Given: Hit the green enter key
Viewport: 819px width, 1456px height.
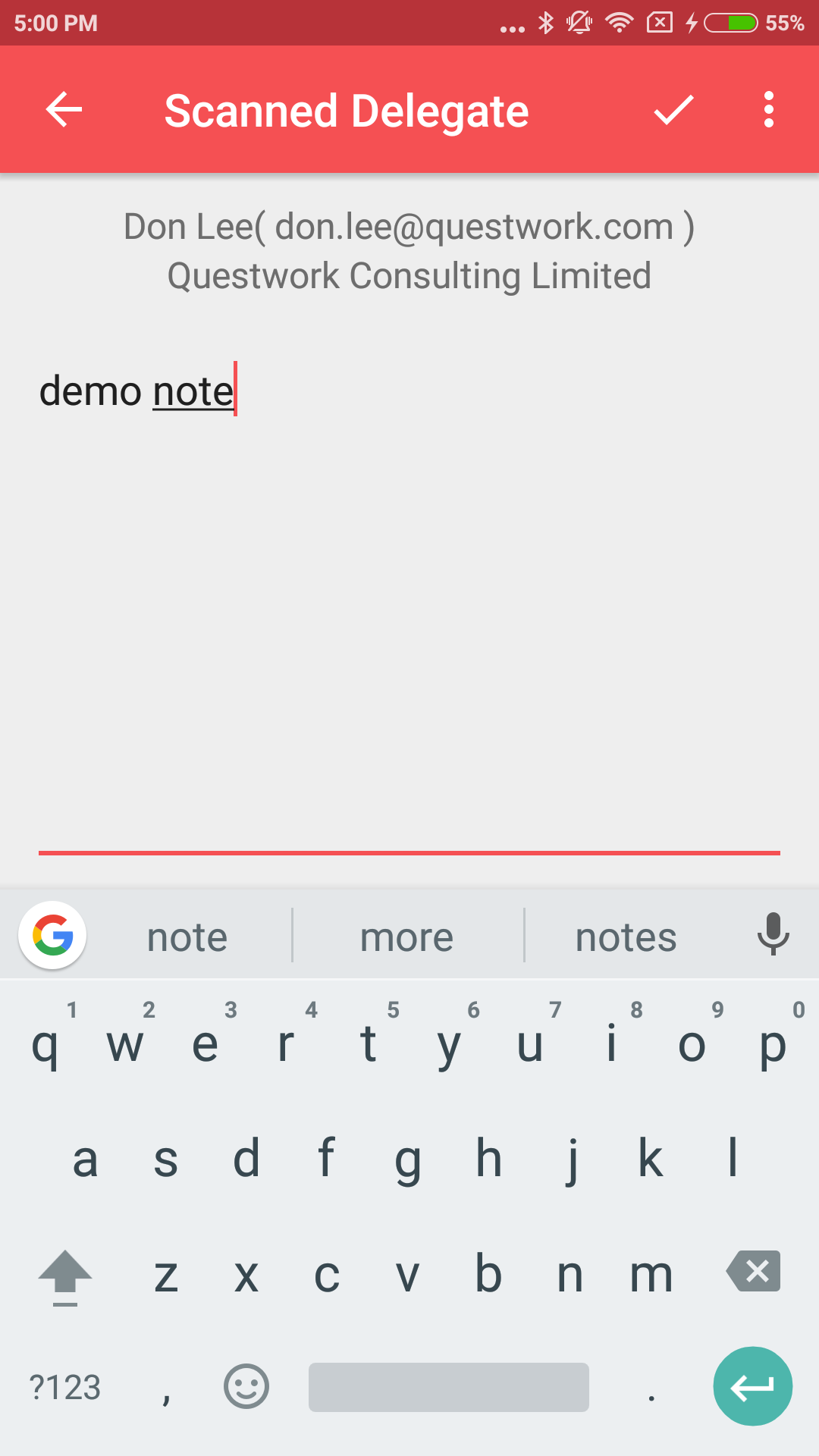Looking at the screenshot, I should point(753,1386).
